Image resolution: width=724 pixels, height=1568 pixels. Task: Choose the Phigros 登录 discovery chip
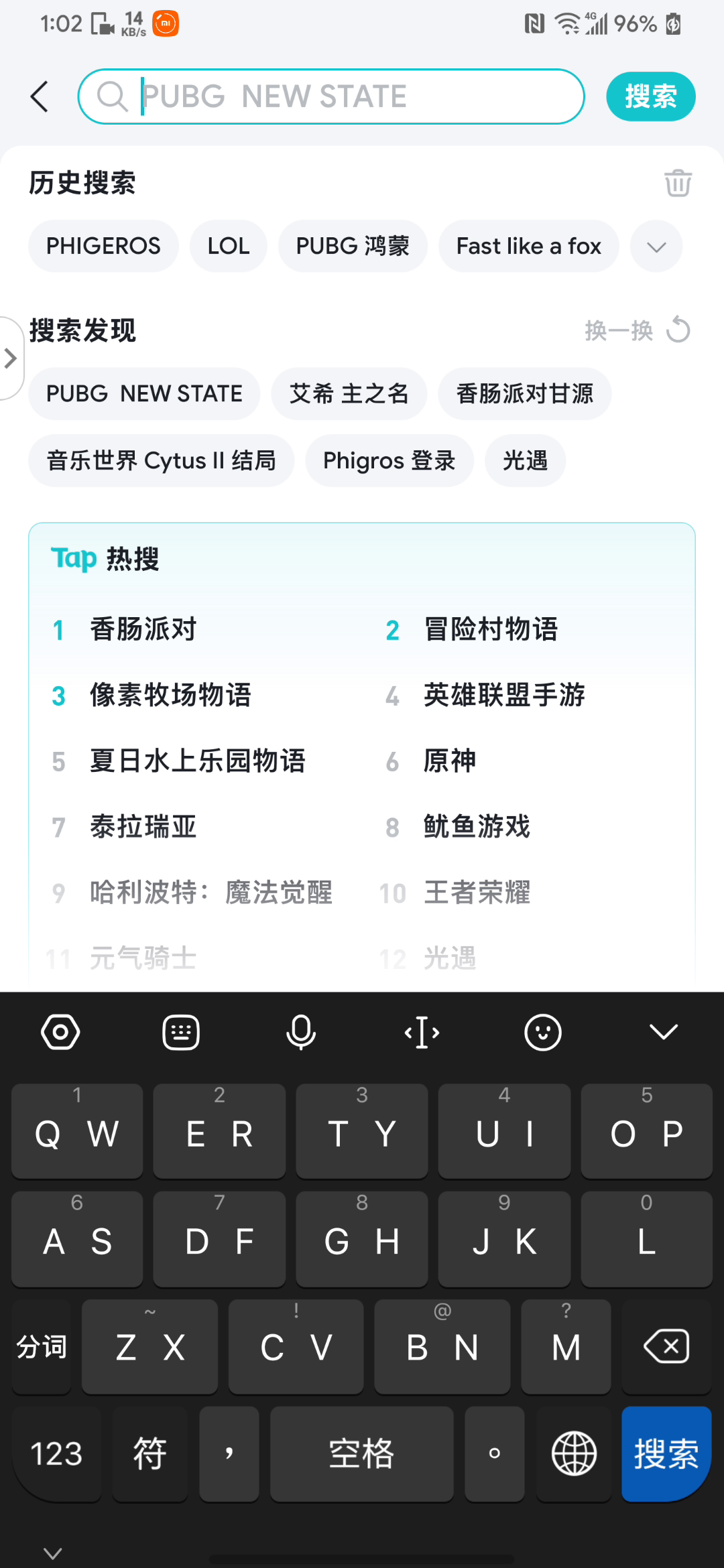click(389, 460)
